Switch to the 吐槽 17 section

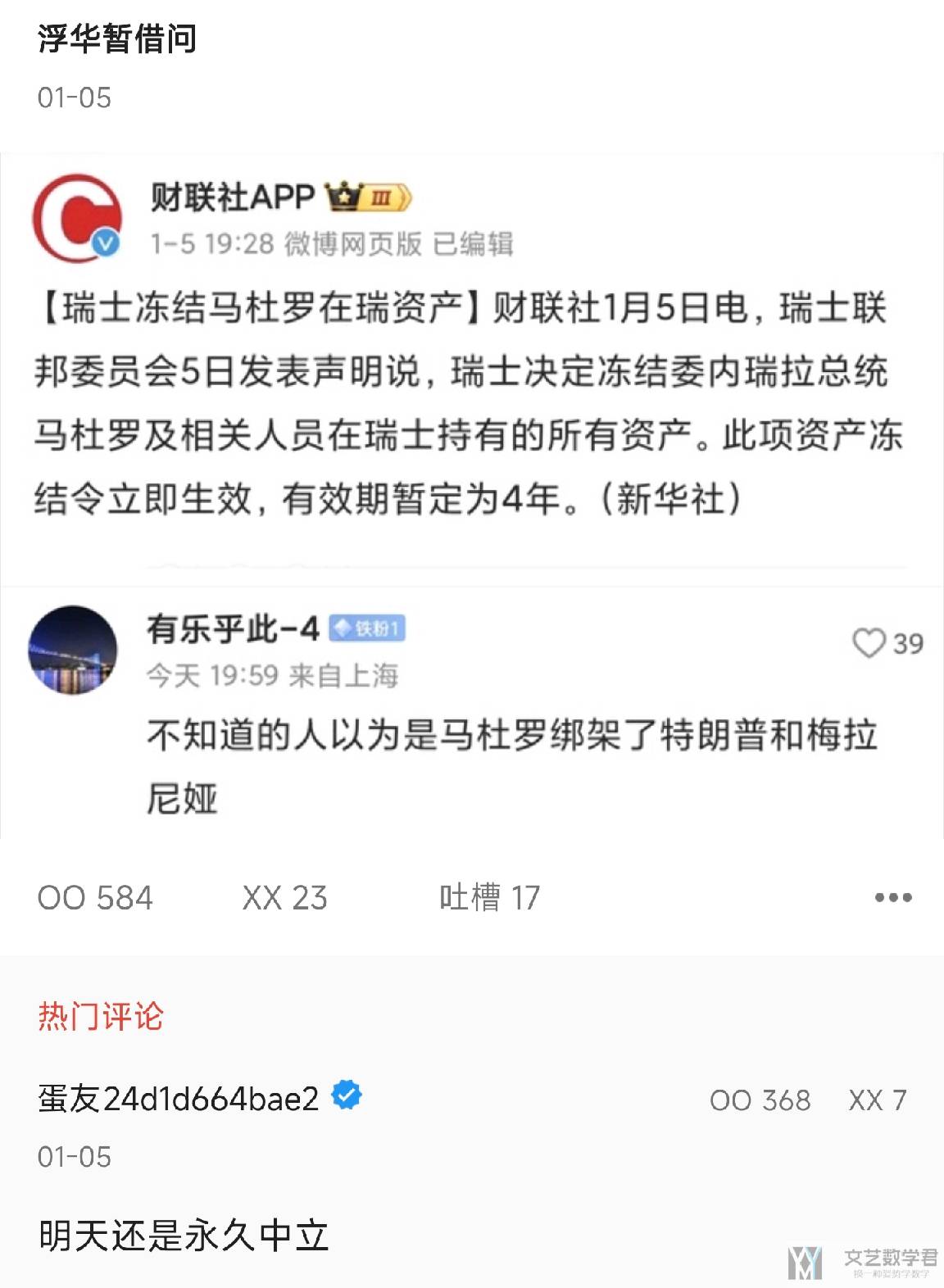point(487,899)
